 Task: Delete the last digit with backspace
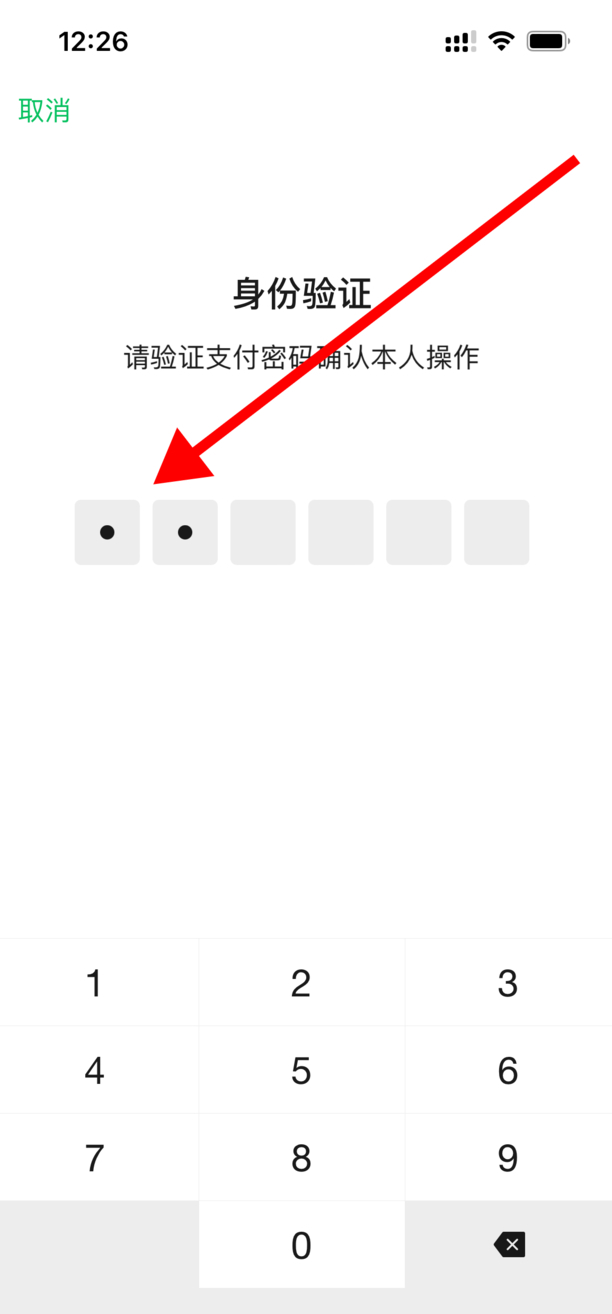click(x=509, y=1245)
